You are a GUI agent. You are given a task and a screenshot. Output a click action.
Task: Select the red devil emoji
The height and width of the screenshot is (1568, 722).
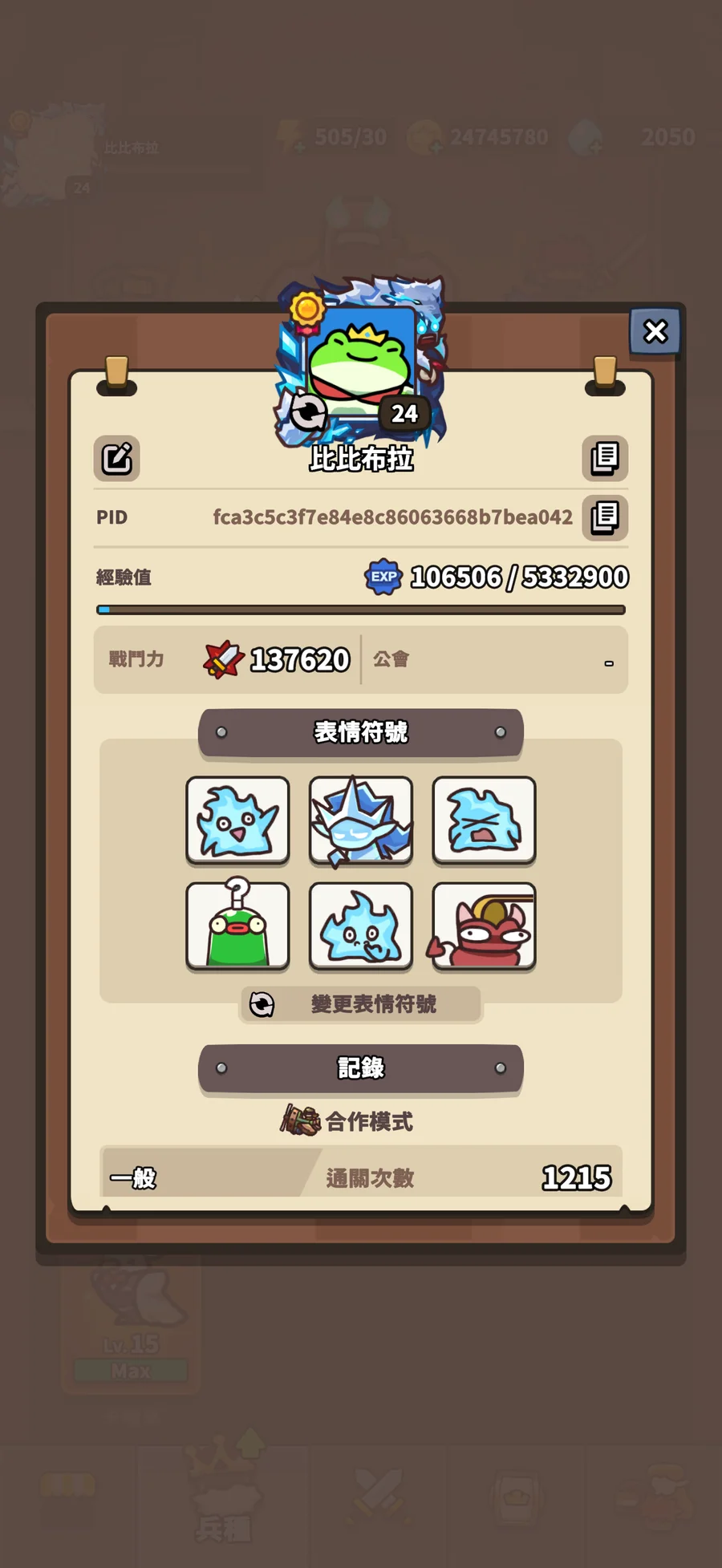coord(484,926)
